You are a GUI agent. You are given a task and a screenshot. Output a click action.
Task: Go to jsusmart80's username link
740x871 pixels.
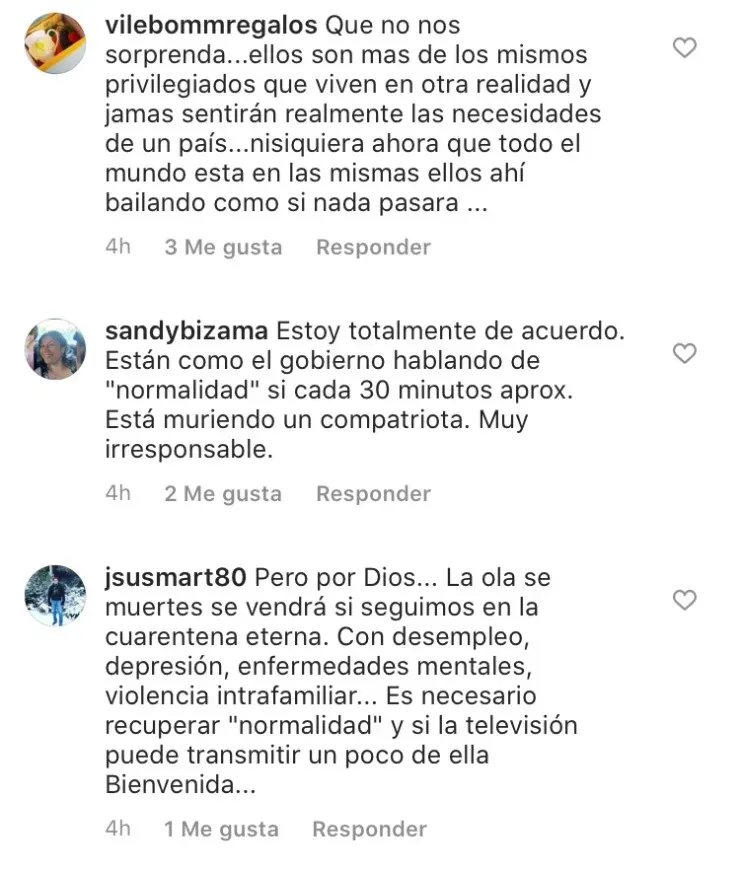tap(175, 577)
